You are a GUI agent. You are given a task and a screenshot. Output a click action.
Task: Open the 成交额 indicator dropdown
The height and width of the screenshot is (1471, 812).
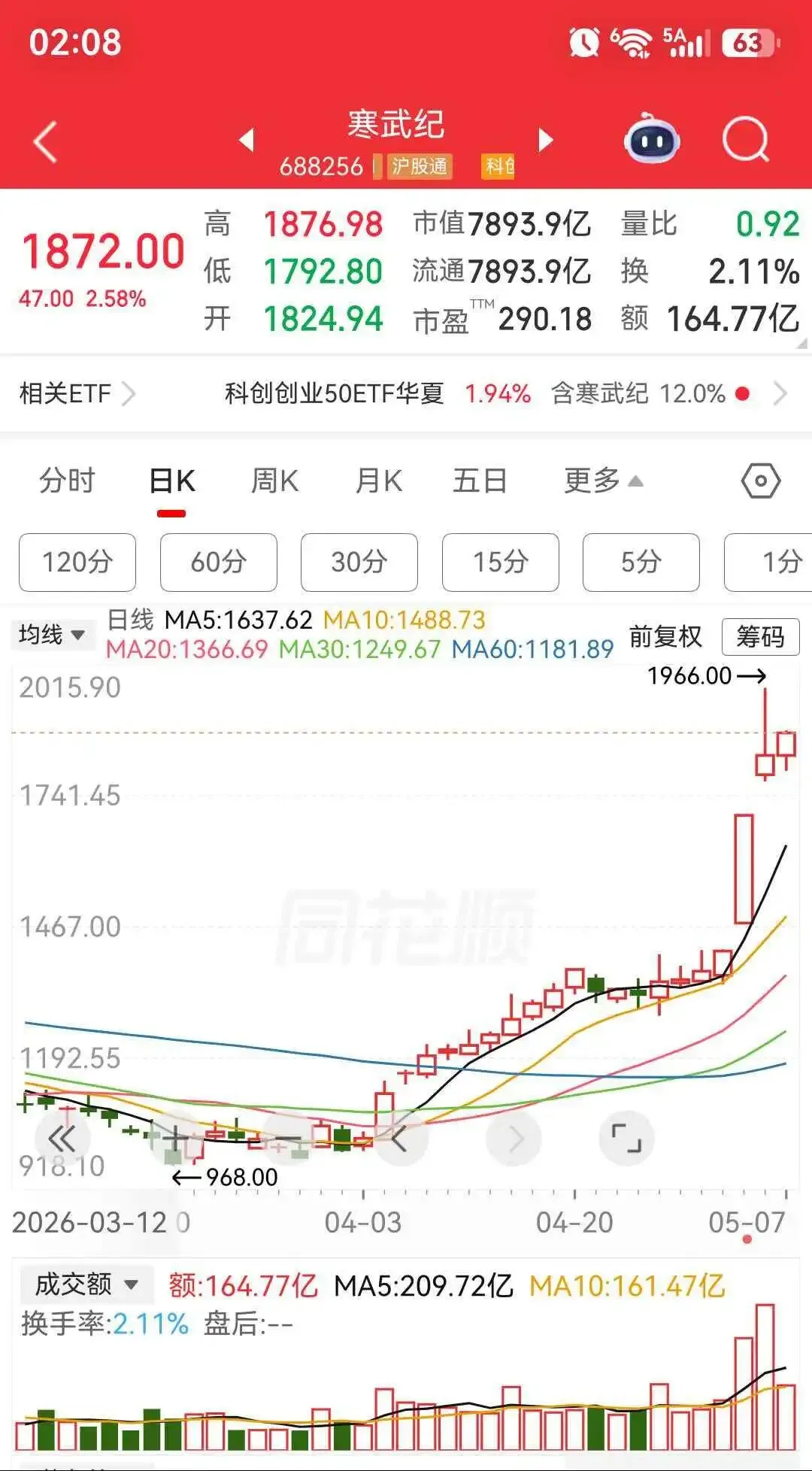86,1284
